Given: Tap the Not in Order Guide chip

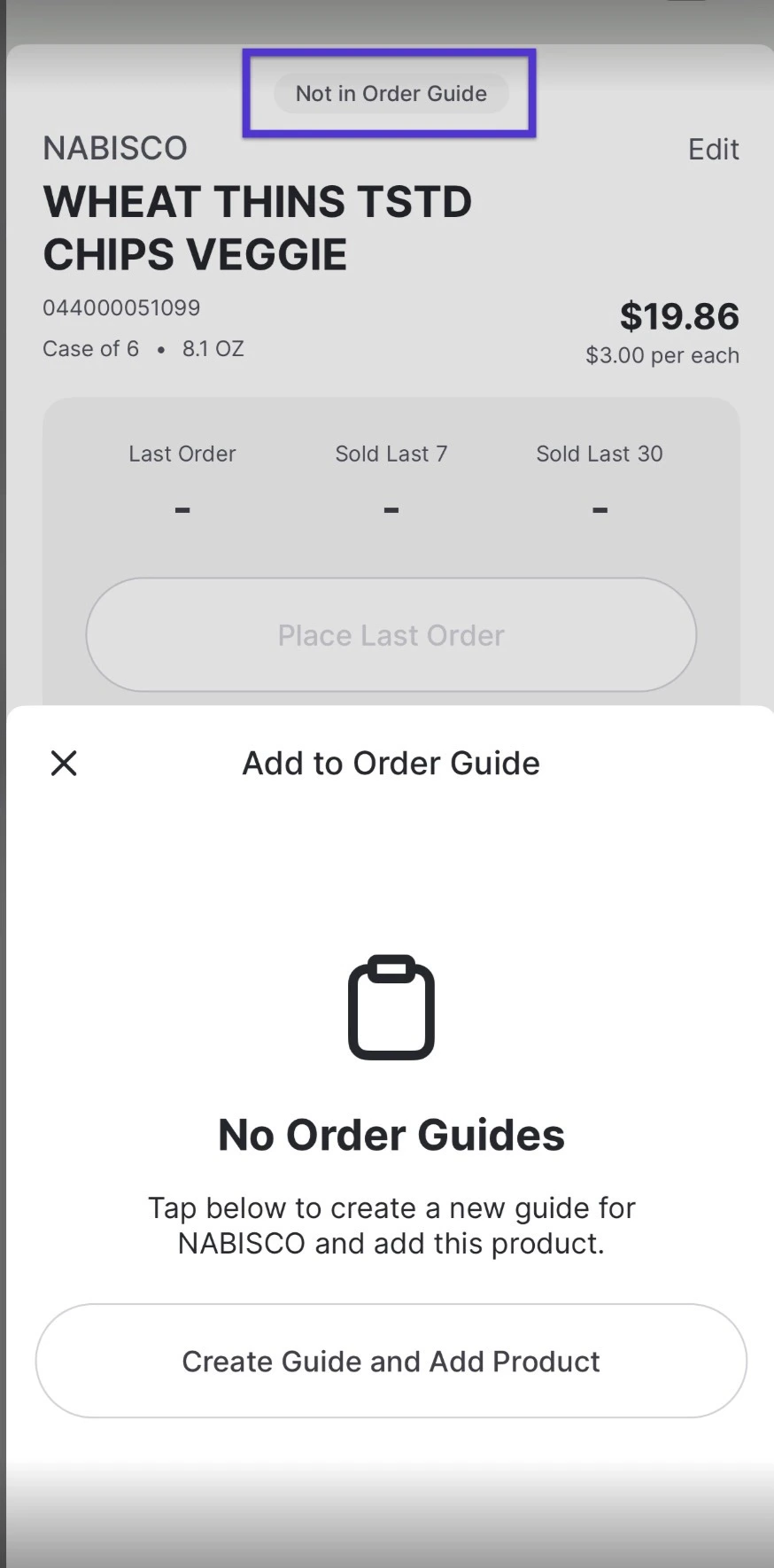Looking at the screenshot, I should pos(391,94).
